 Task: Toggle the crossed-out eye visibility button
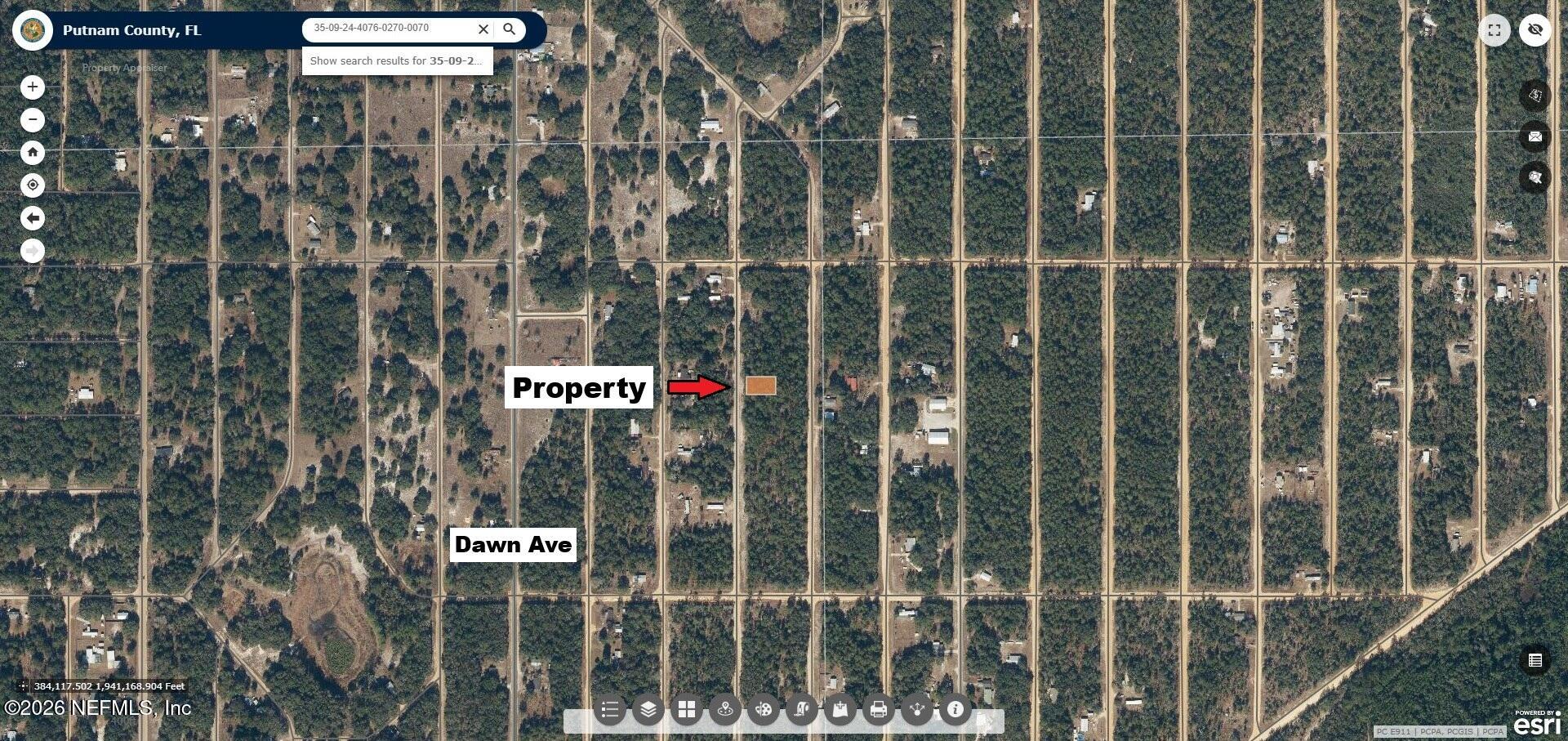(1535, 30)
